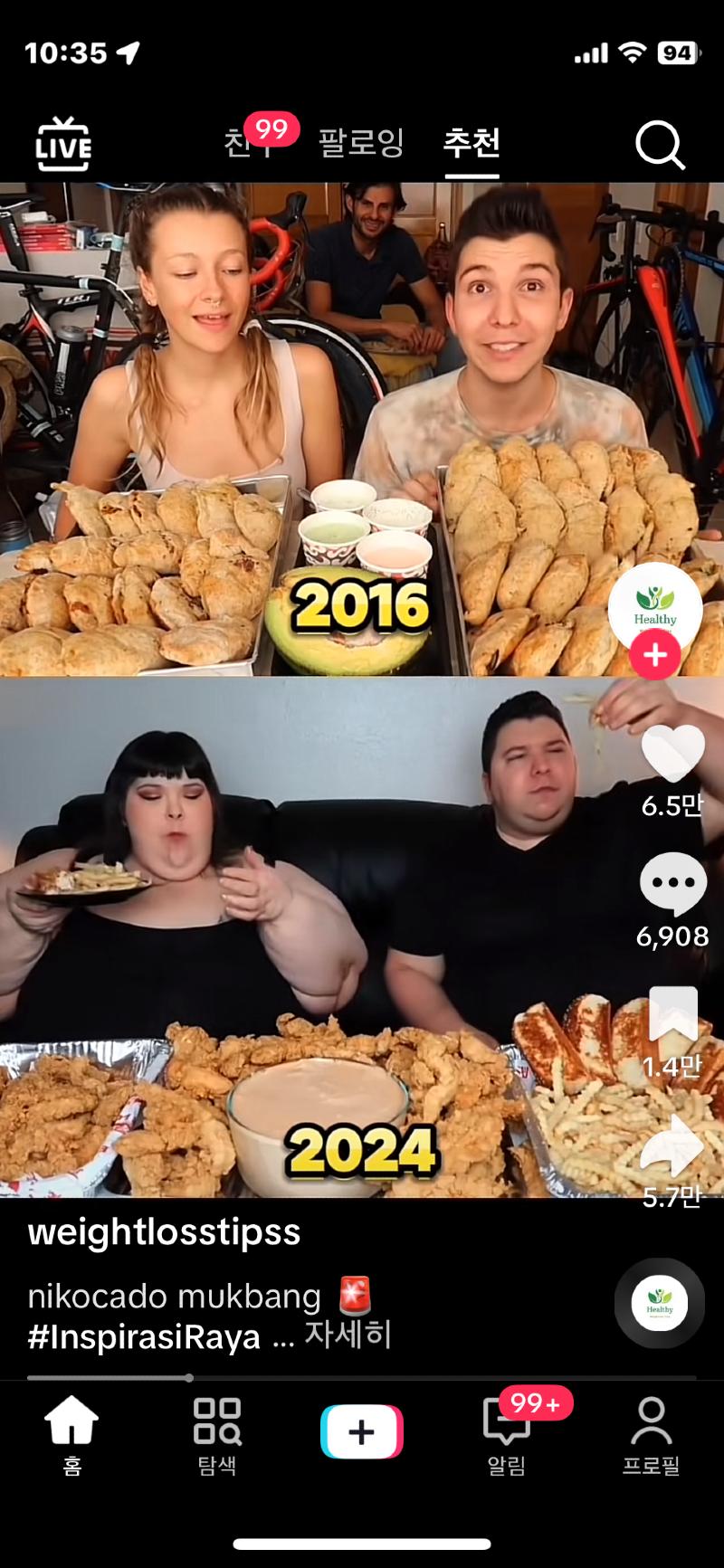Screen dimensions: 724x1568
Task: Expand the caption with 자세히
Action: (x=348, y=1335)
